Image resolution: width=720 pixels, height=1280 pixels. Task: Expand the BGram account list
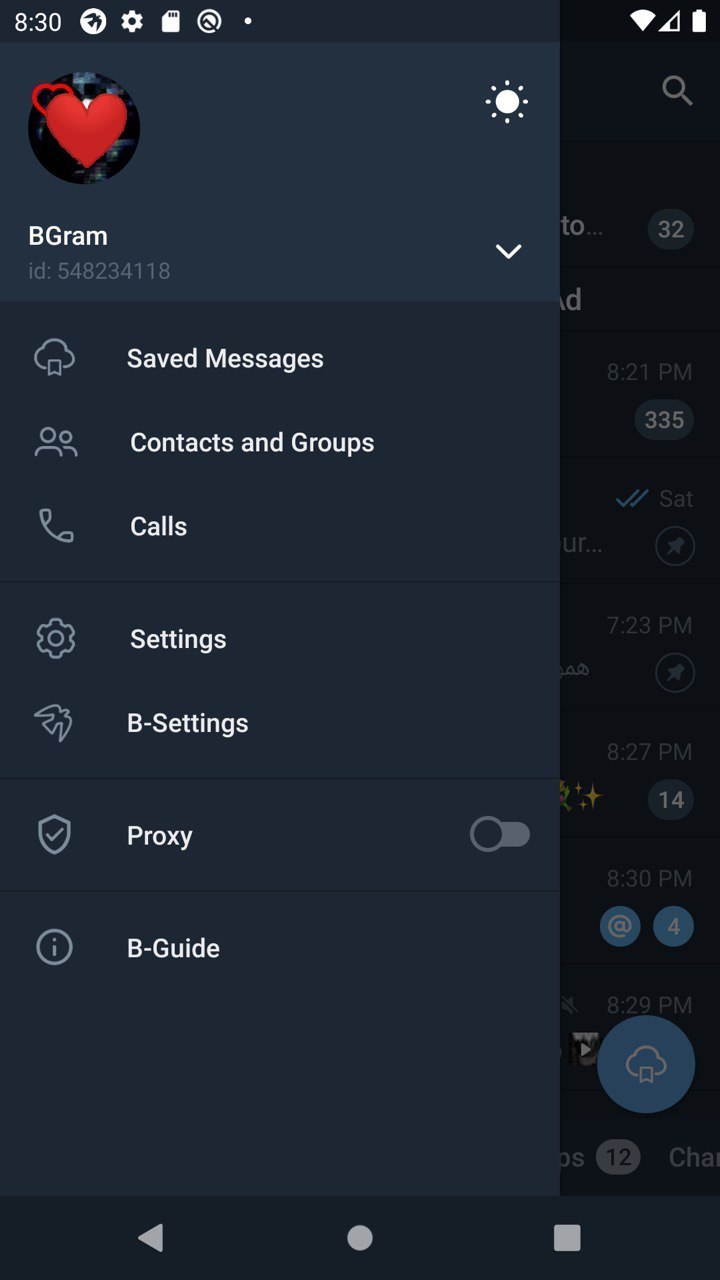(x=509, y=251)
